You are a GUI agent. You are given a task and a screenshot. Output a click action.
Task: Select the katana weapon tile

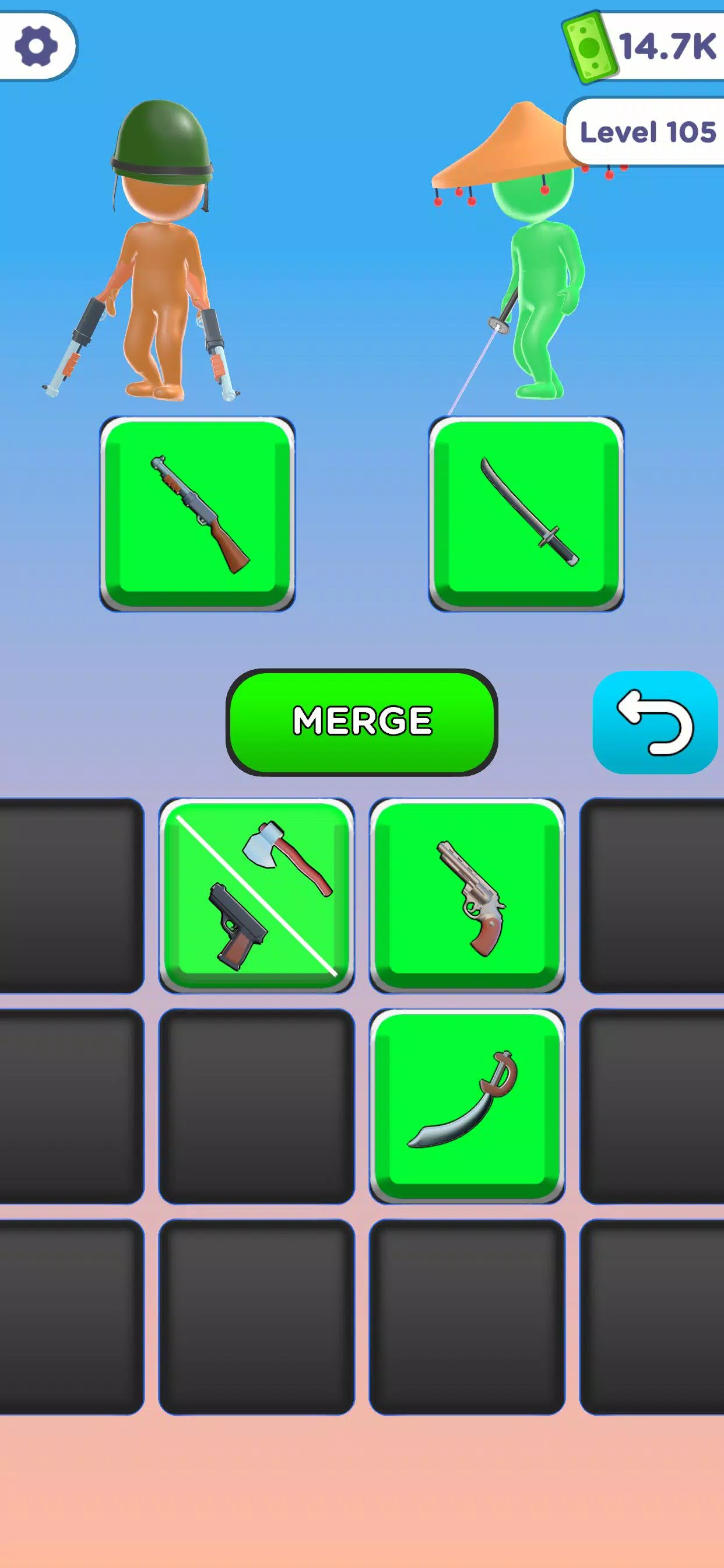click(526, 514)
